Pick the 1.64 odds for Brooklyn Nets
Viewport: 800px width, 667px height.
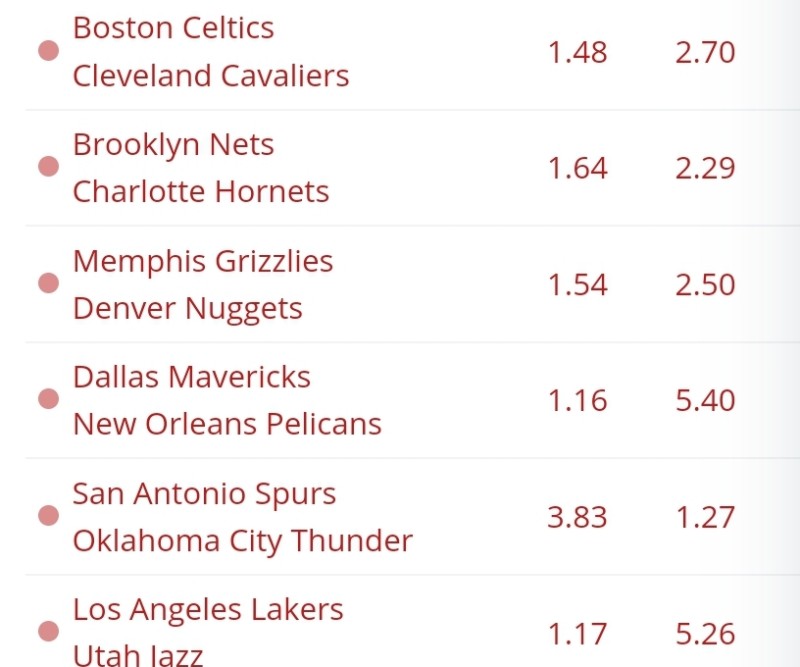[x=577, y=168]
